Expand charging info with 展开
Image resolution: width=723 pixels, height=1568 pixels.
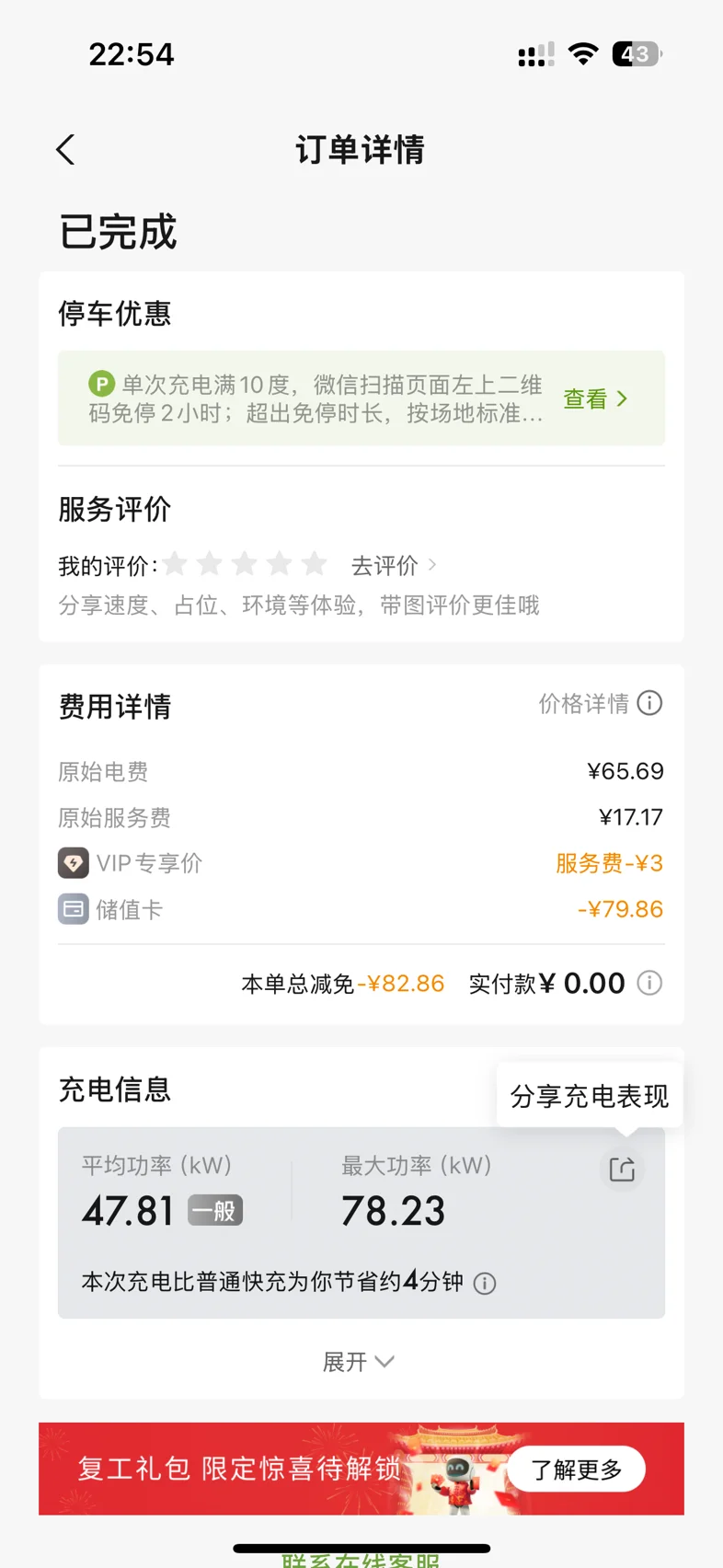(358, 1362)
